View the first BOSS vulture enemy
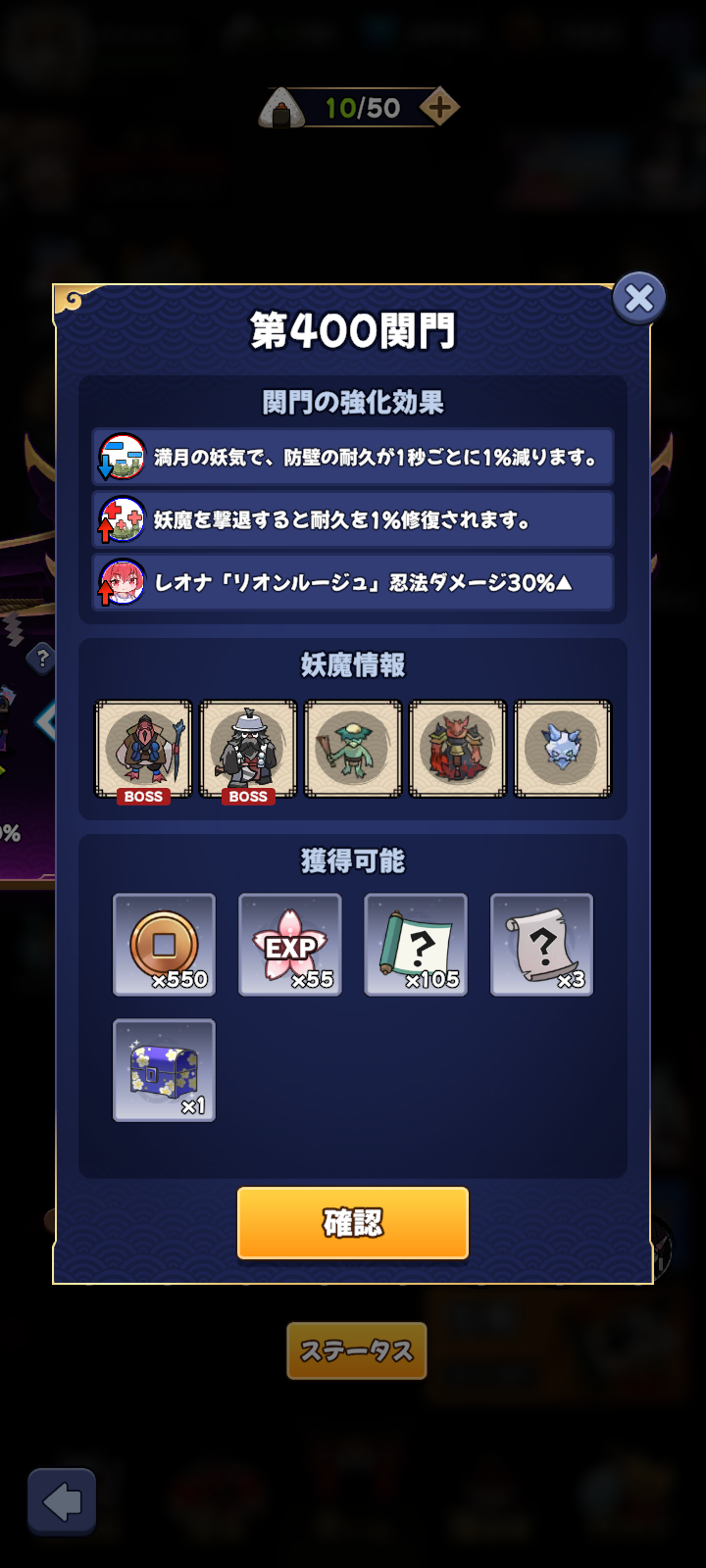706x1568 pixels. [143, 750]
